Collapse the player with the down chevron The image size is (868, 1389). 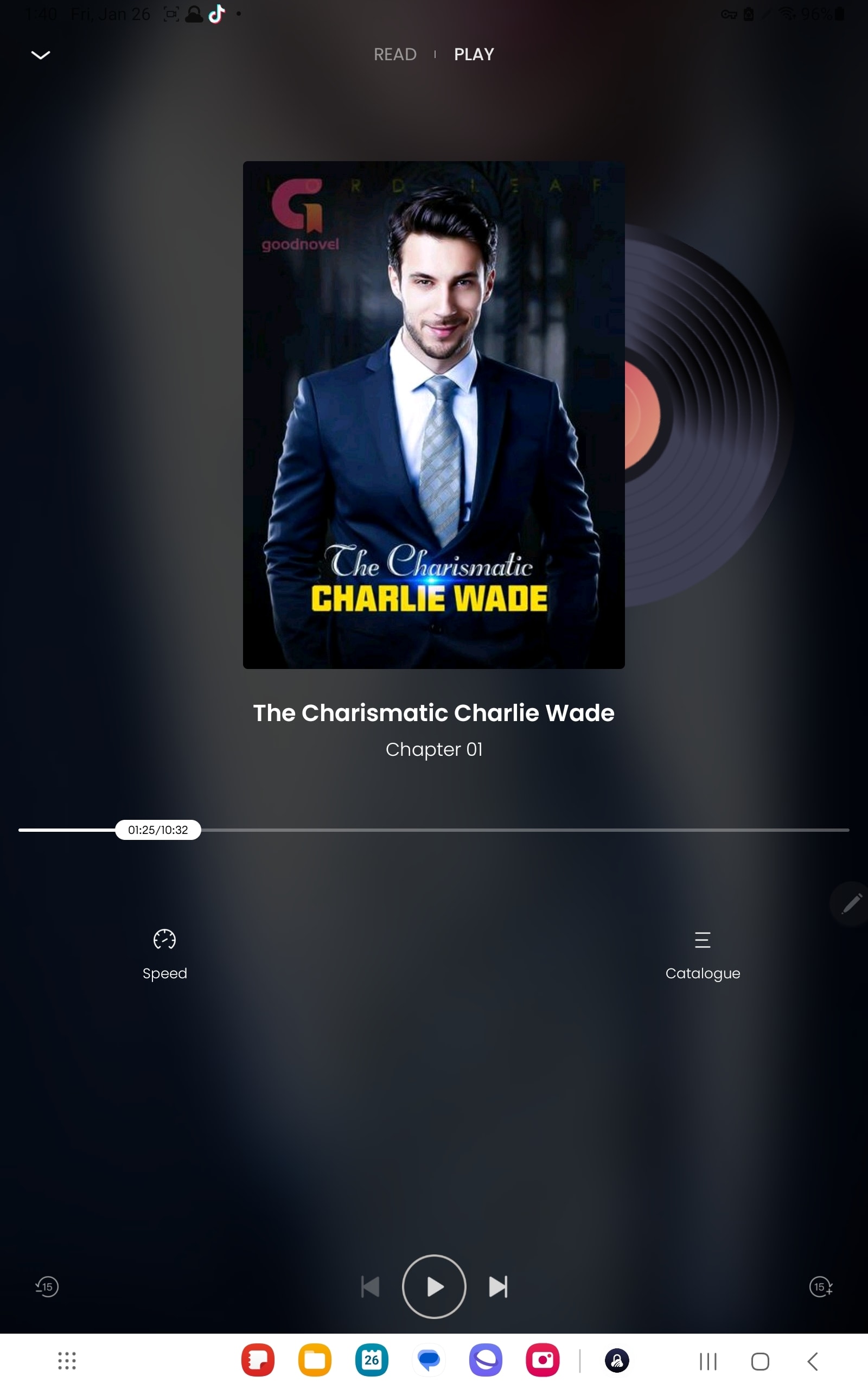point(40,55)
